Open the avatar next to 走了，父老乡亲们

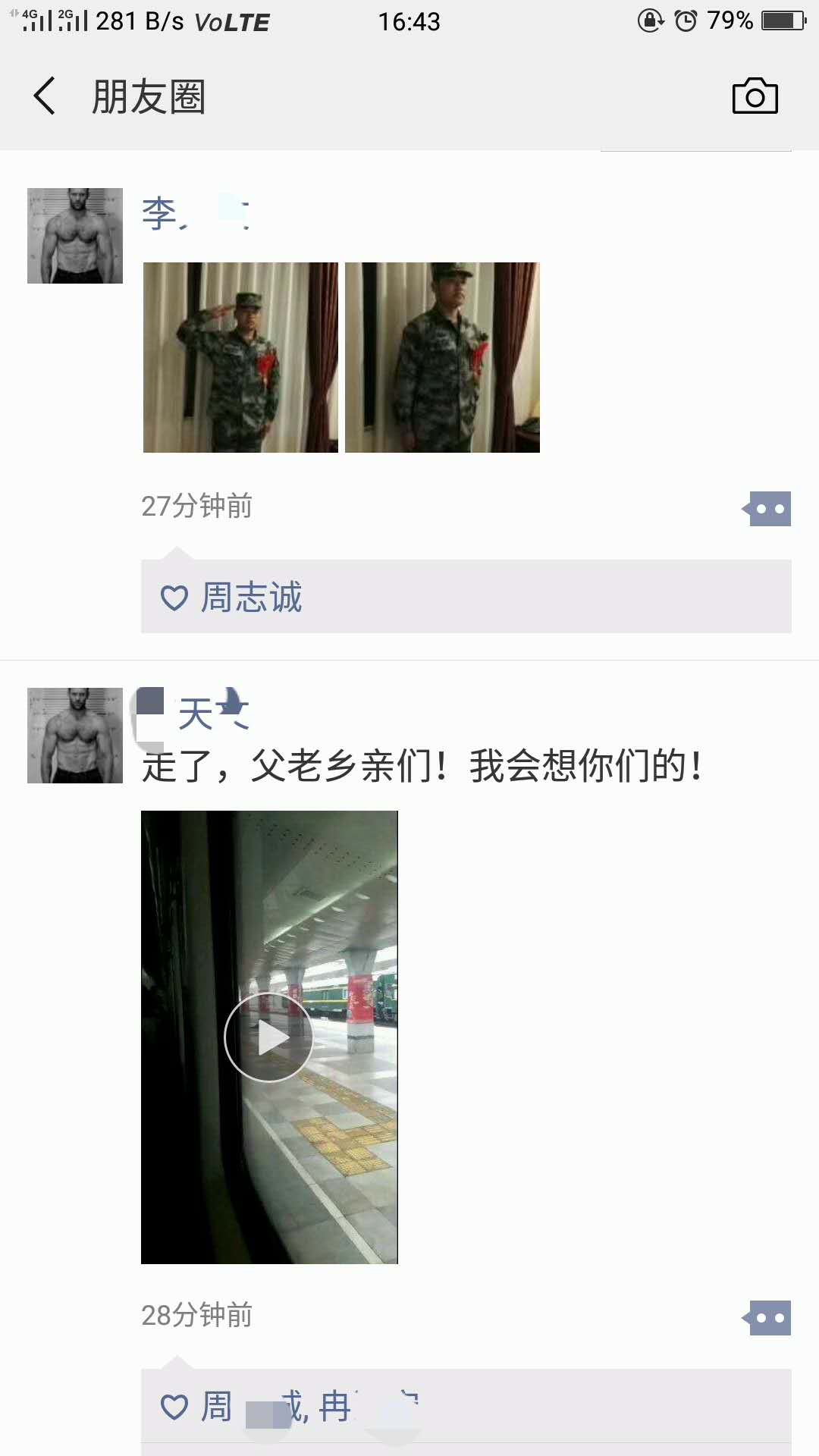[x=75, y=736]
